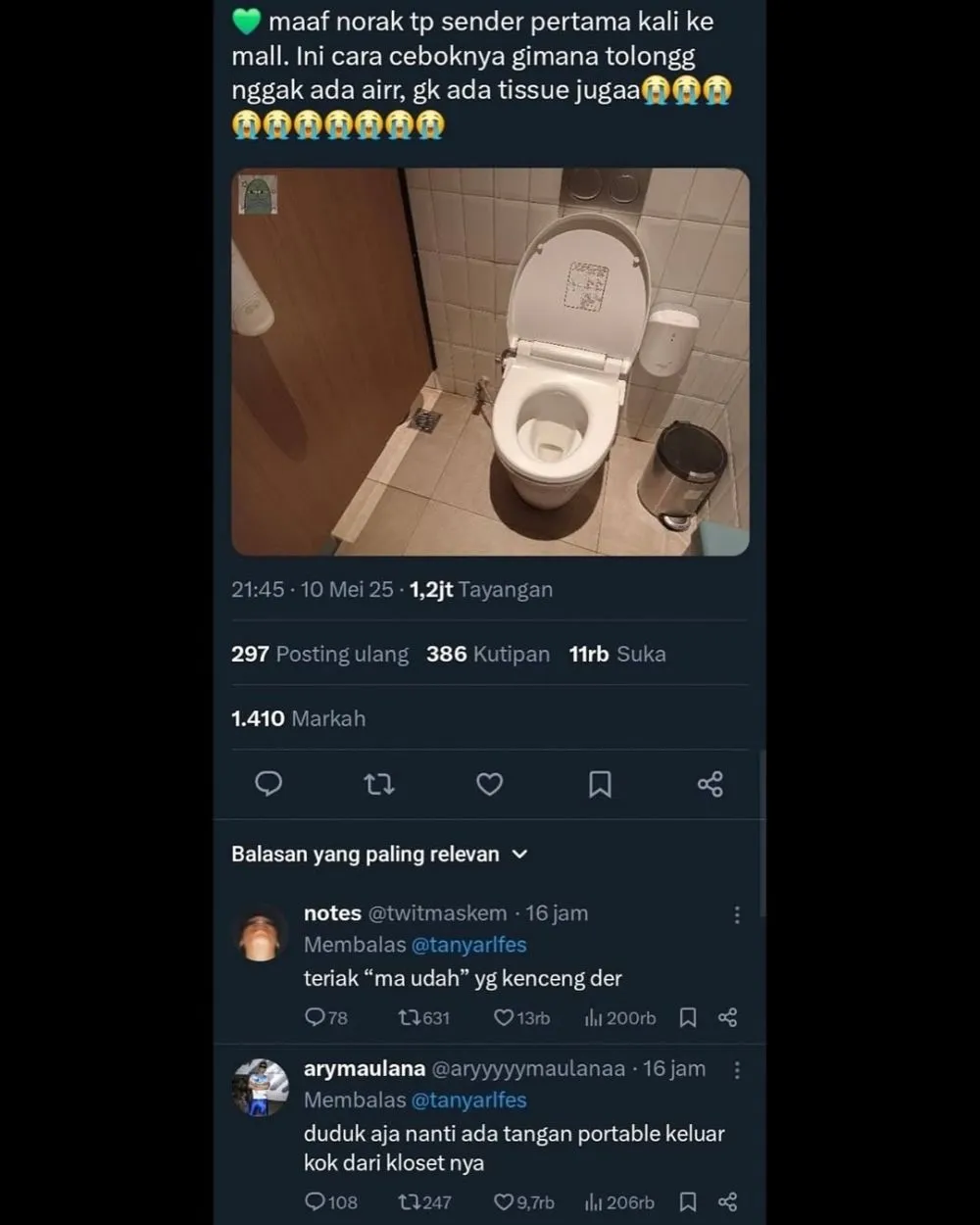Open notes' profile picture
The image size is (980, 1225).
261,938
